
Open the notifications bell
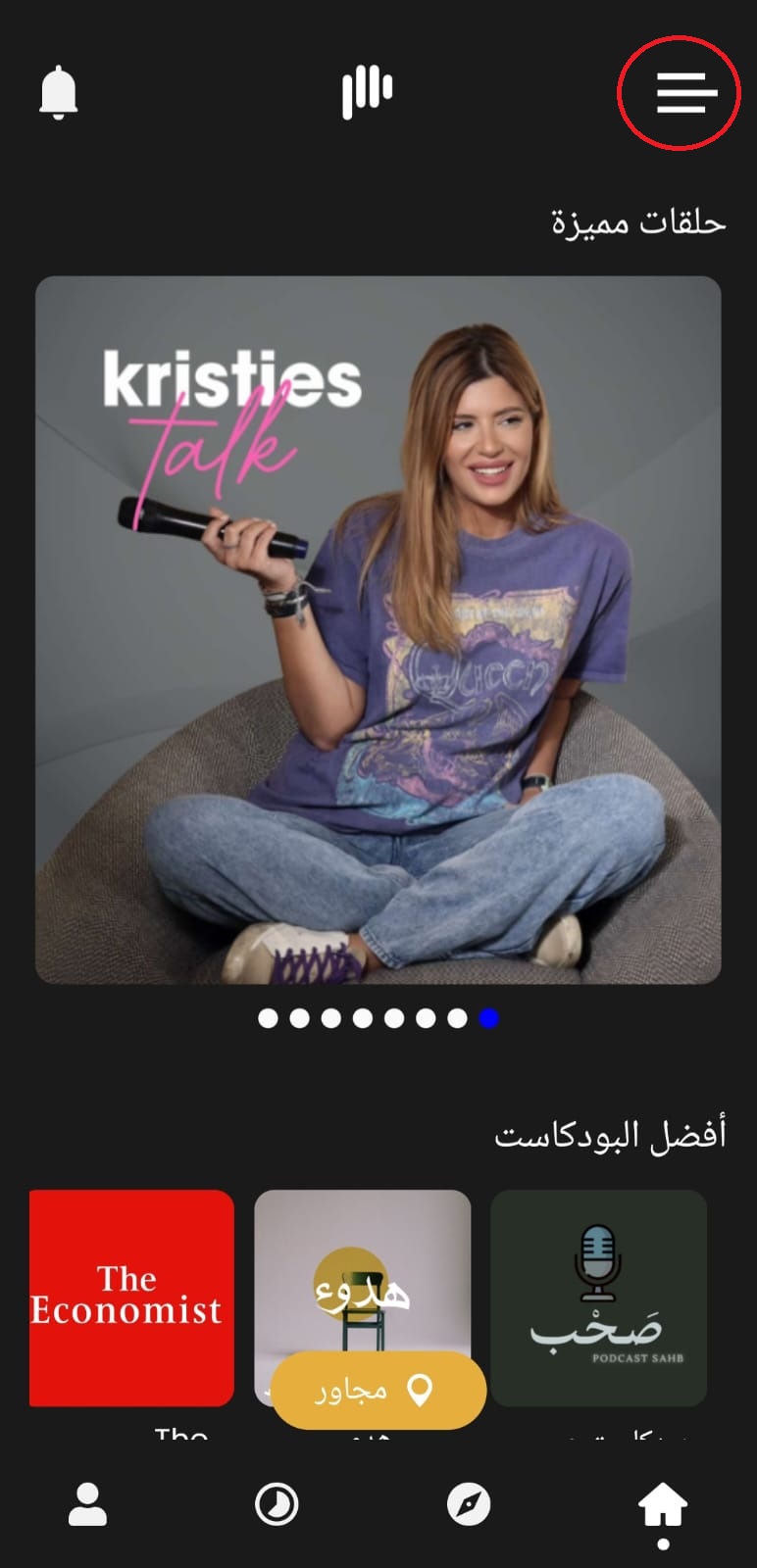coord(58,92)
